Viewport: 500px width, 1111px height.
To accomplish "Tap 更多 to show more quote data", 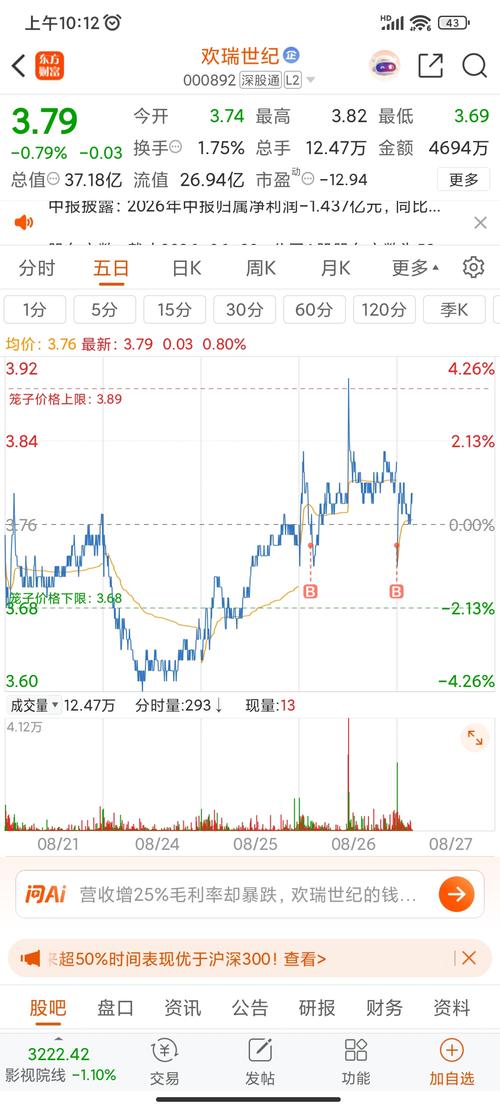I will 463,179.
